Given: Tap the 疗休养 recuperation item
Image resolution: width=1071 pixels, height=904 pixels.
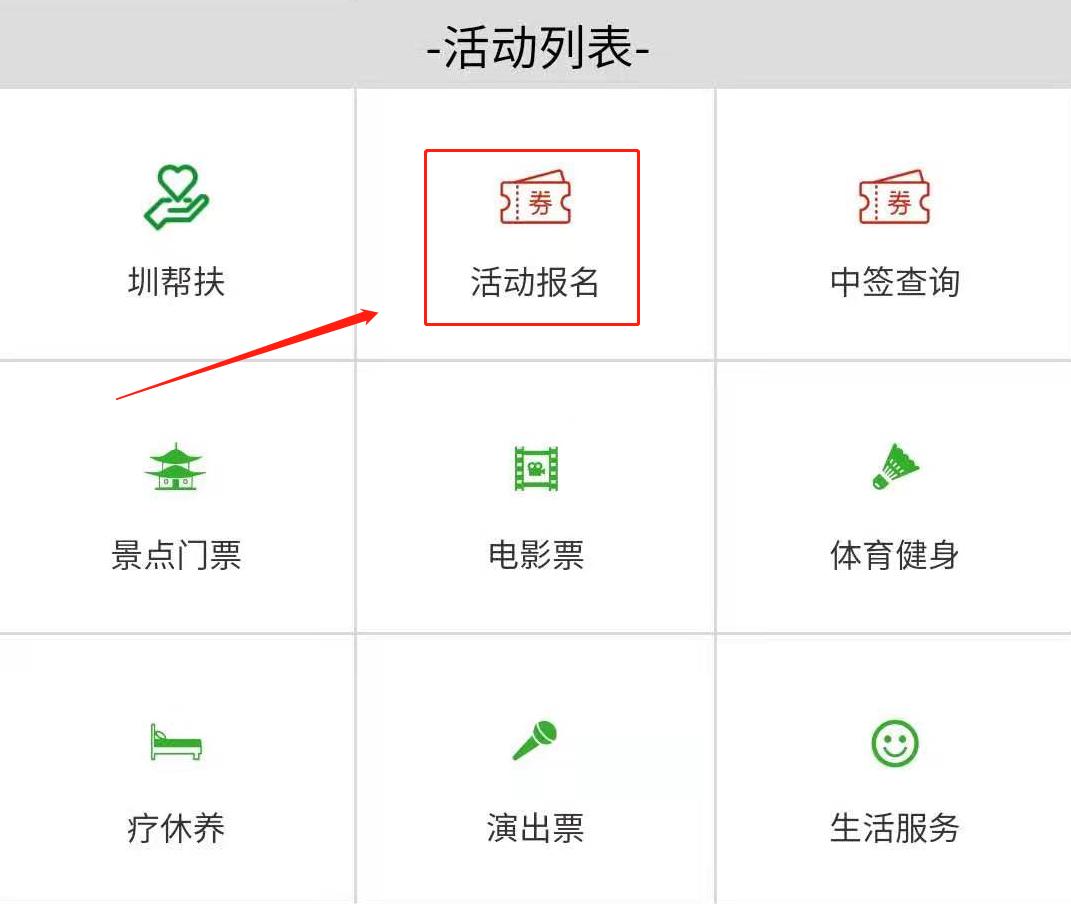Looking at the screenshot, I should tap(176, 775).
